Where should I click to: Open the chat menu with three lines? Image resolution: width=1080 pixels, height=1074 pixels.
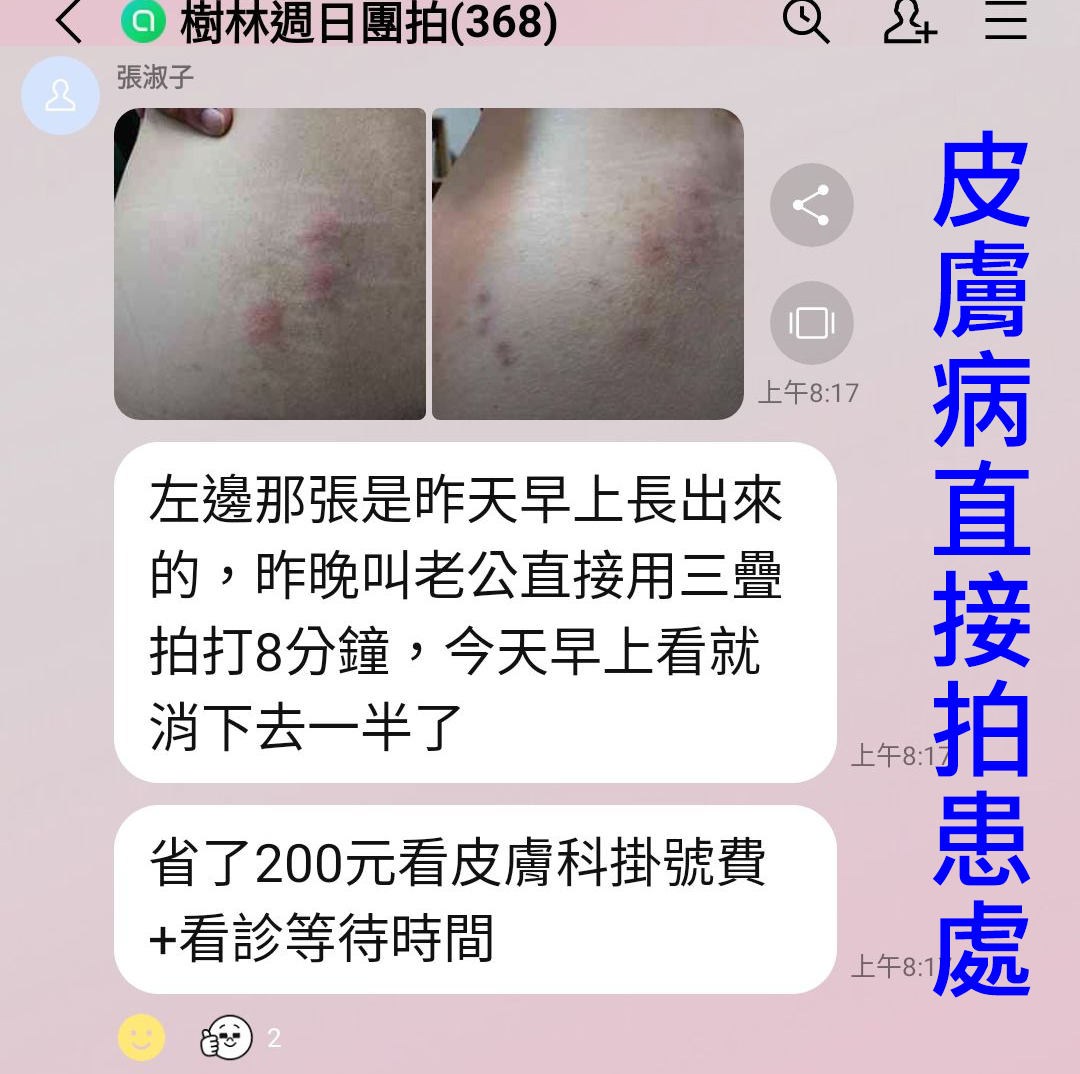[1005, 20]
